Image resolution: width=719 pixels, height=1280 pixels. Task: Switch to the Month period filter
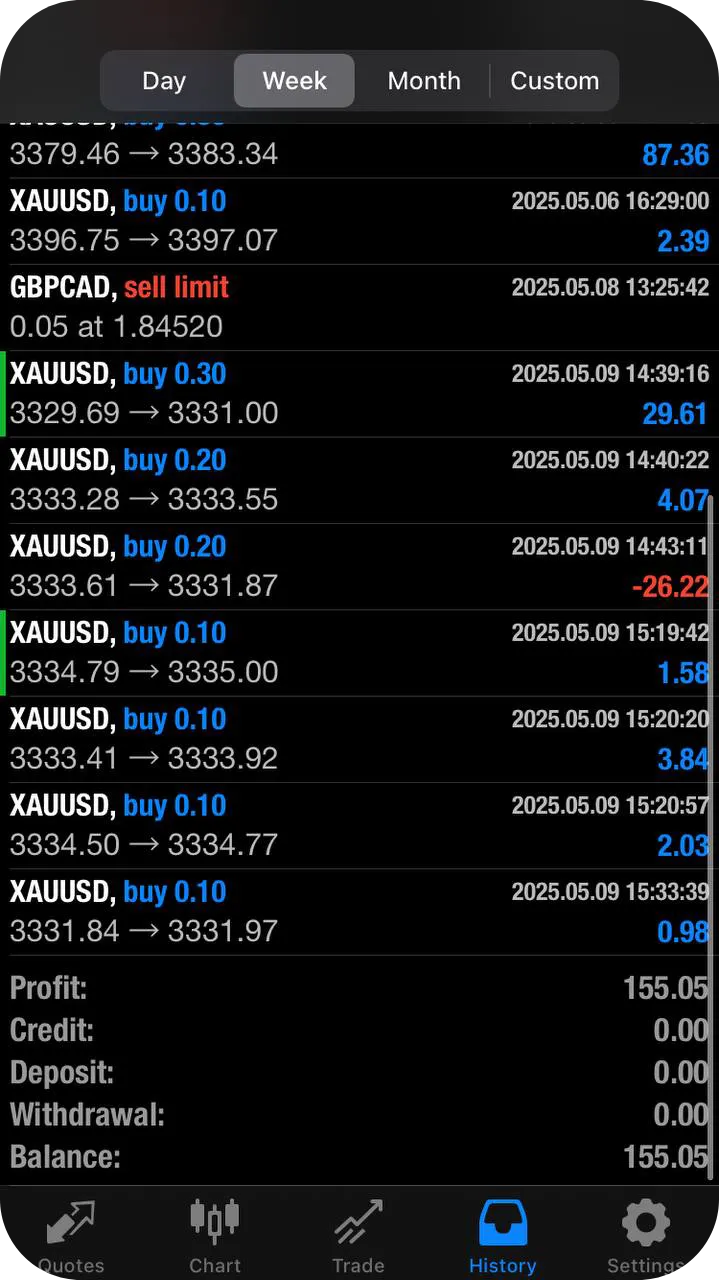coord(424,81)
